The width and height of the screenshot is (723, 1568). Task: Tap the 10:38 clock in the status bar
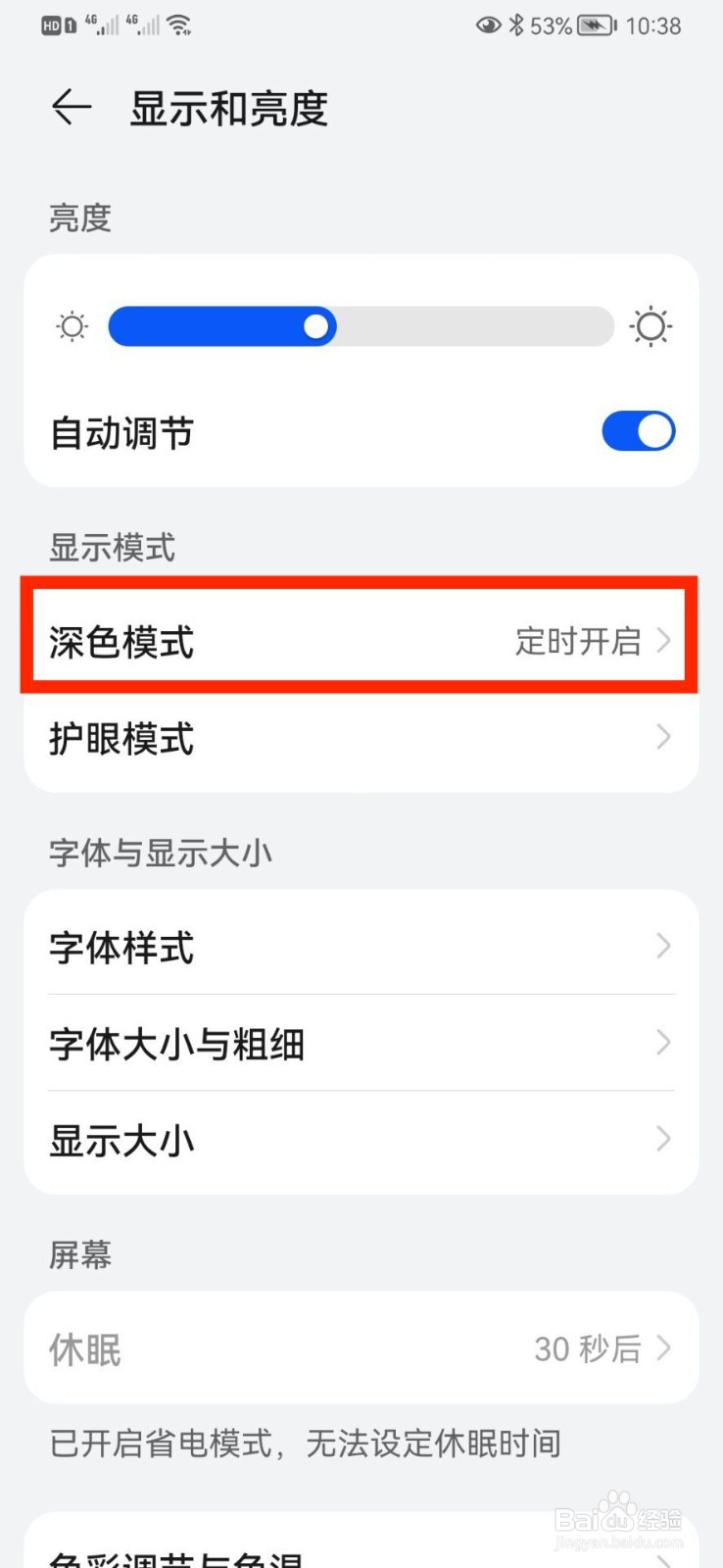[x=653, y=25]
